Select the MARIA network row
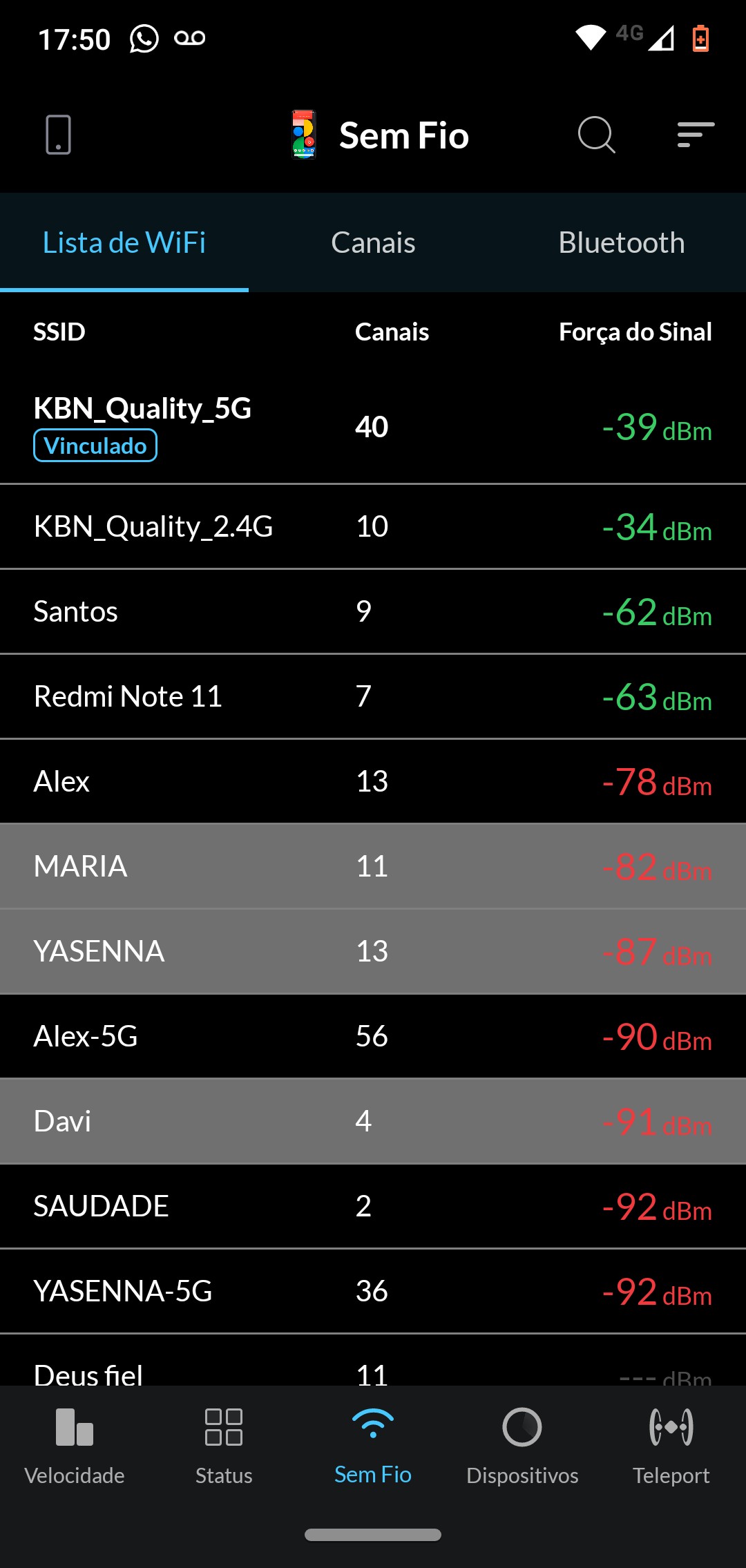Image resolution: width=746 pixels, height=1568 pixels. pyautogui.click(x=373, y=866)
